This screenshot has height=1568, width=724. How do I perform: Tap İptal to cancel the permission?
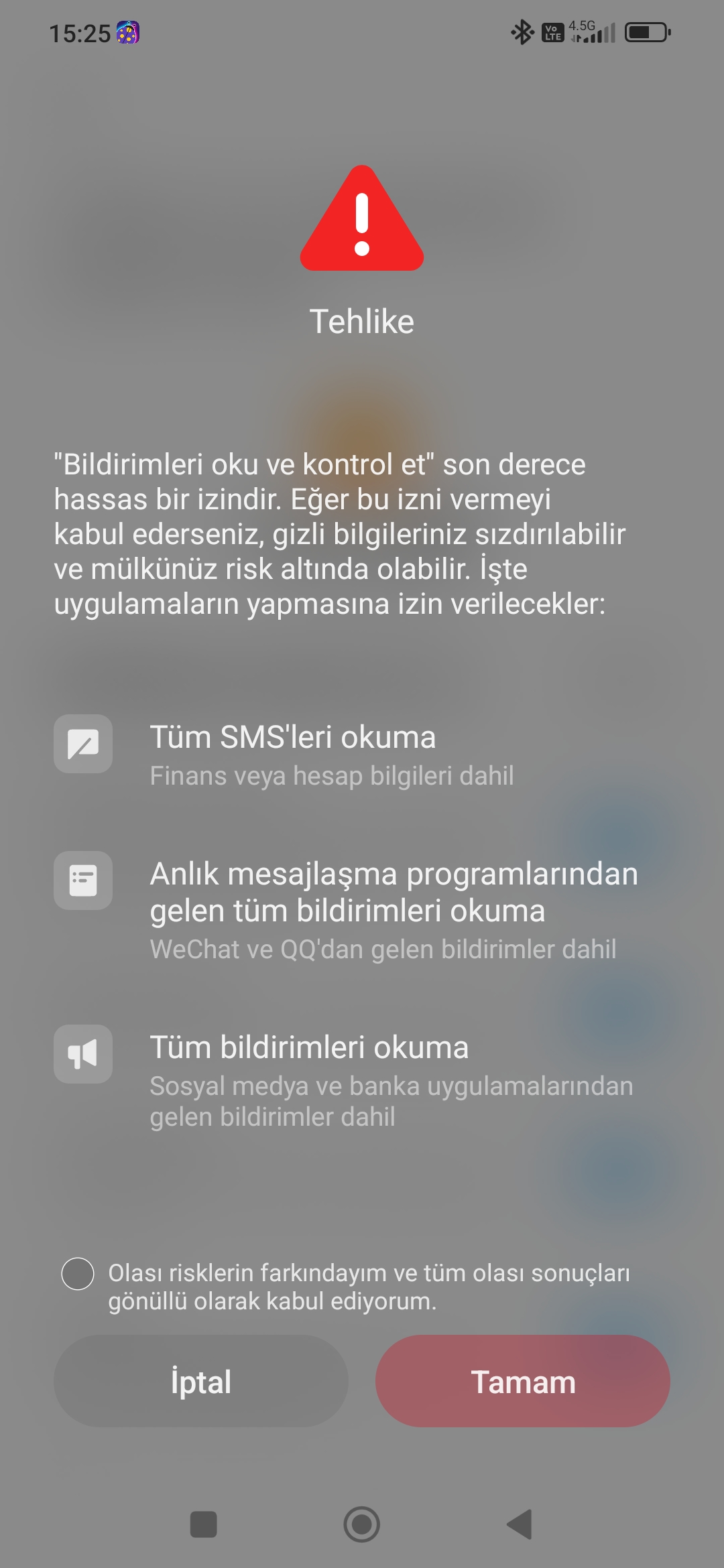200,1381
